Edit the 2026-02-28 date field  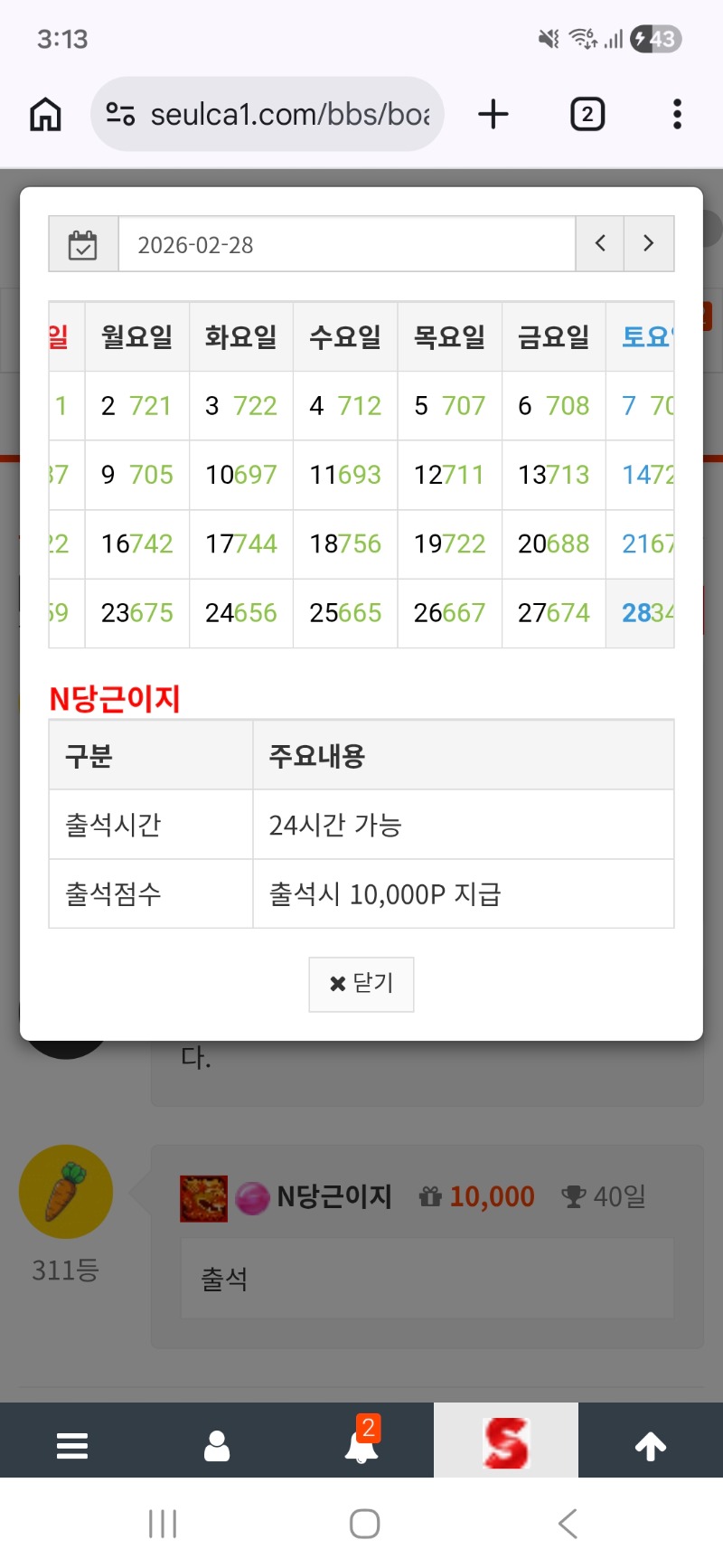click(346, 244)
